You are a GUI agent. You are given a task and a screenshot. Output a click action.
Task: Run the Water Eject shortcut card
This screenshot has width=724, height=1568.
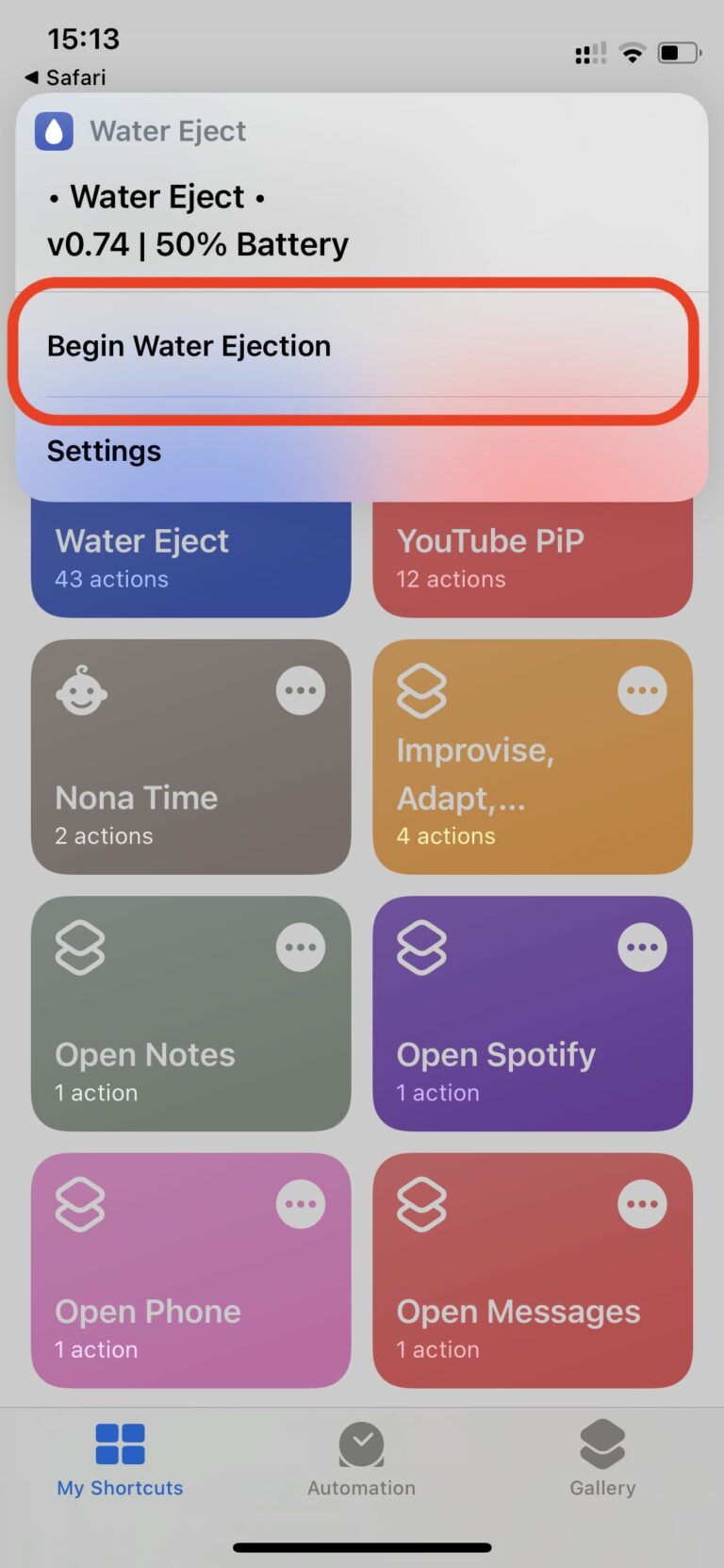coord(191,556)
